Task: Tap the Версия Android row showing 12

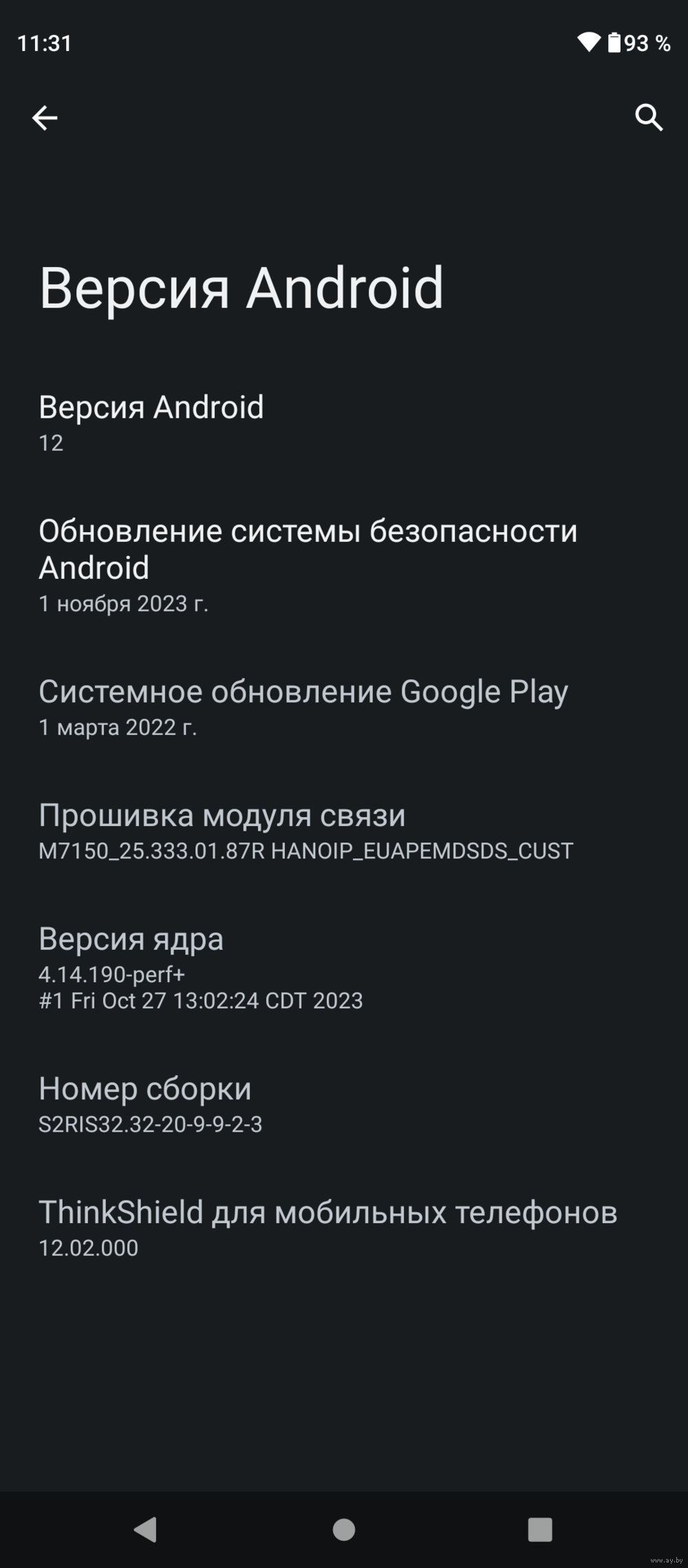Action: pyautogui.click(x=151, y=423)
